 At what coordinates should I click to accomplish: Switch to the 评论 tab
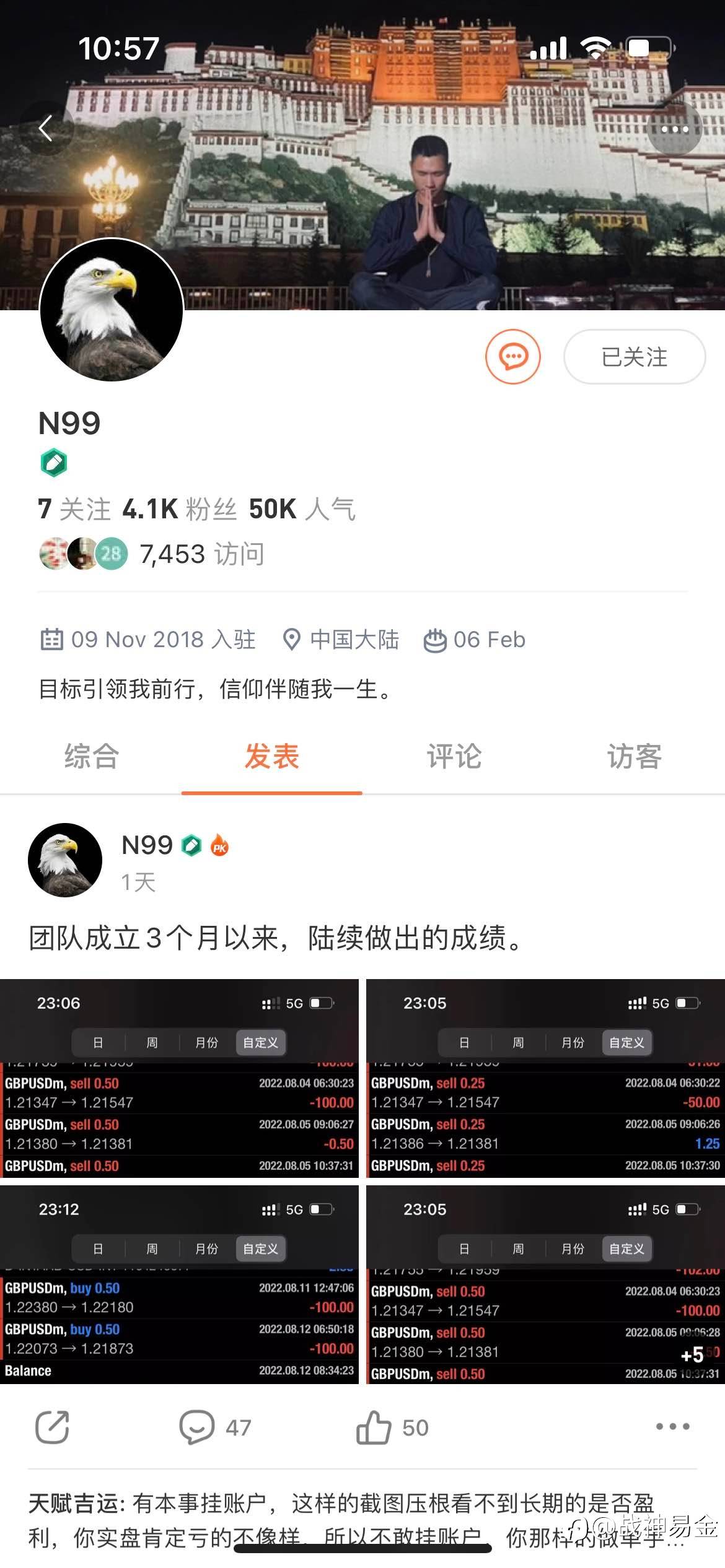coord(454,756)
